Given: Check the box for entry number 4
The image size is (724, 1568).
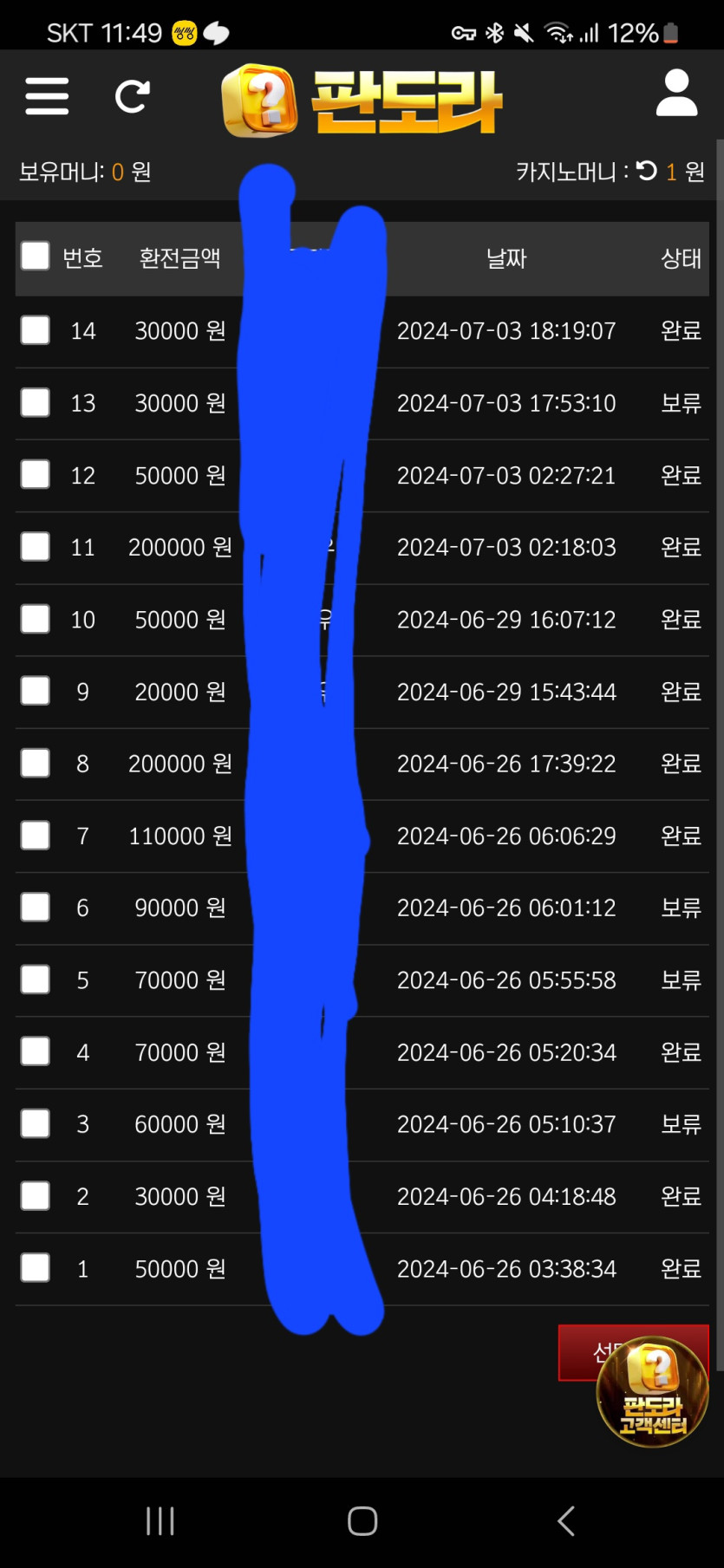Looking at the screenshot, I should point(36,1051).
